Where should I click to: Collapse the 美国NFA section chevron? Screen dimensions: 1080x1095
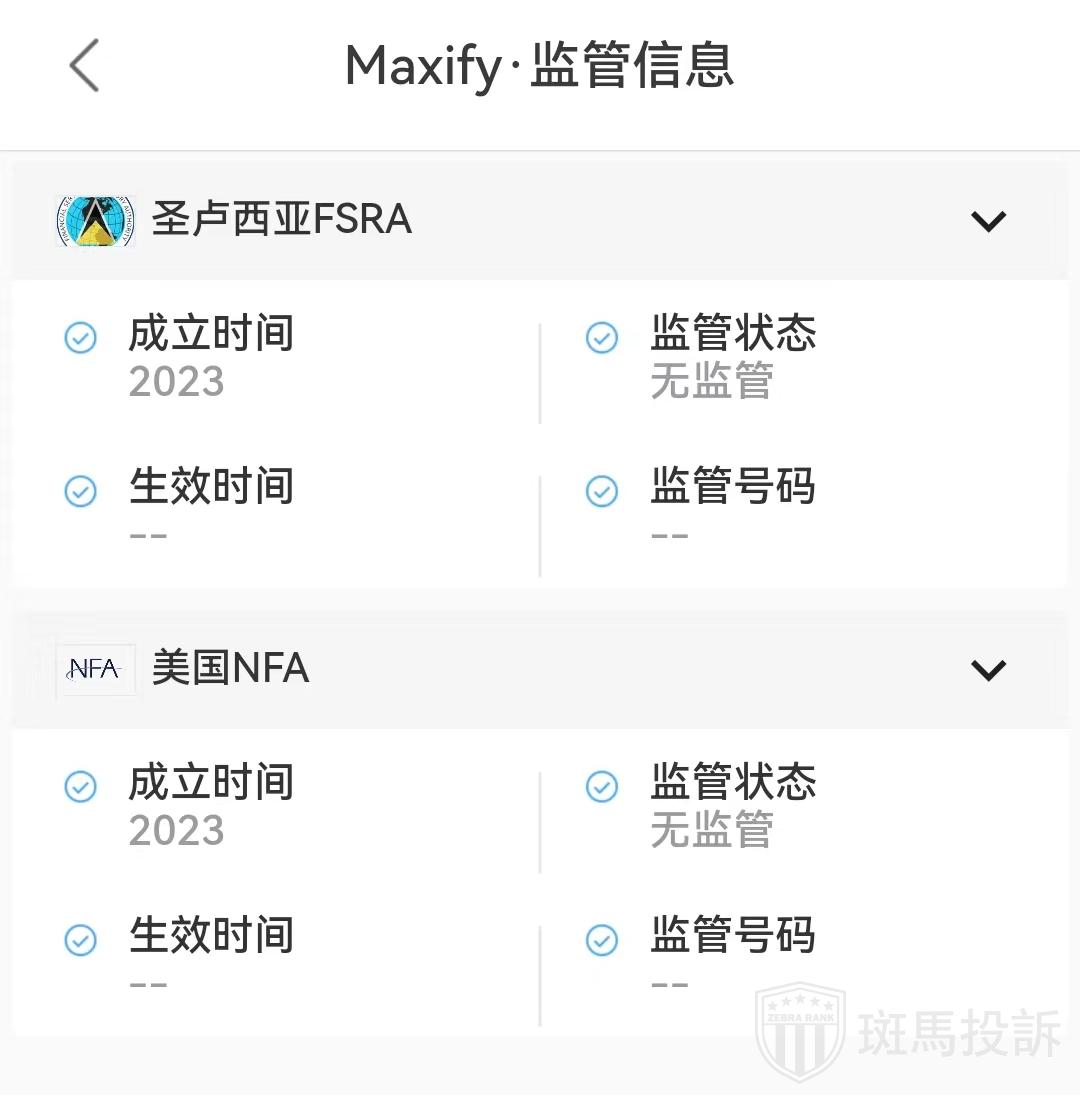(x=988, y=669)
